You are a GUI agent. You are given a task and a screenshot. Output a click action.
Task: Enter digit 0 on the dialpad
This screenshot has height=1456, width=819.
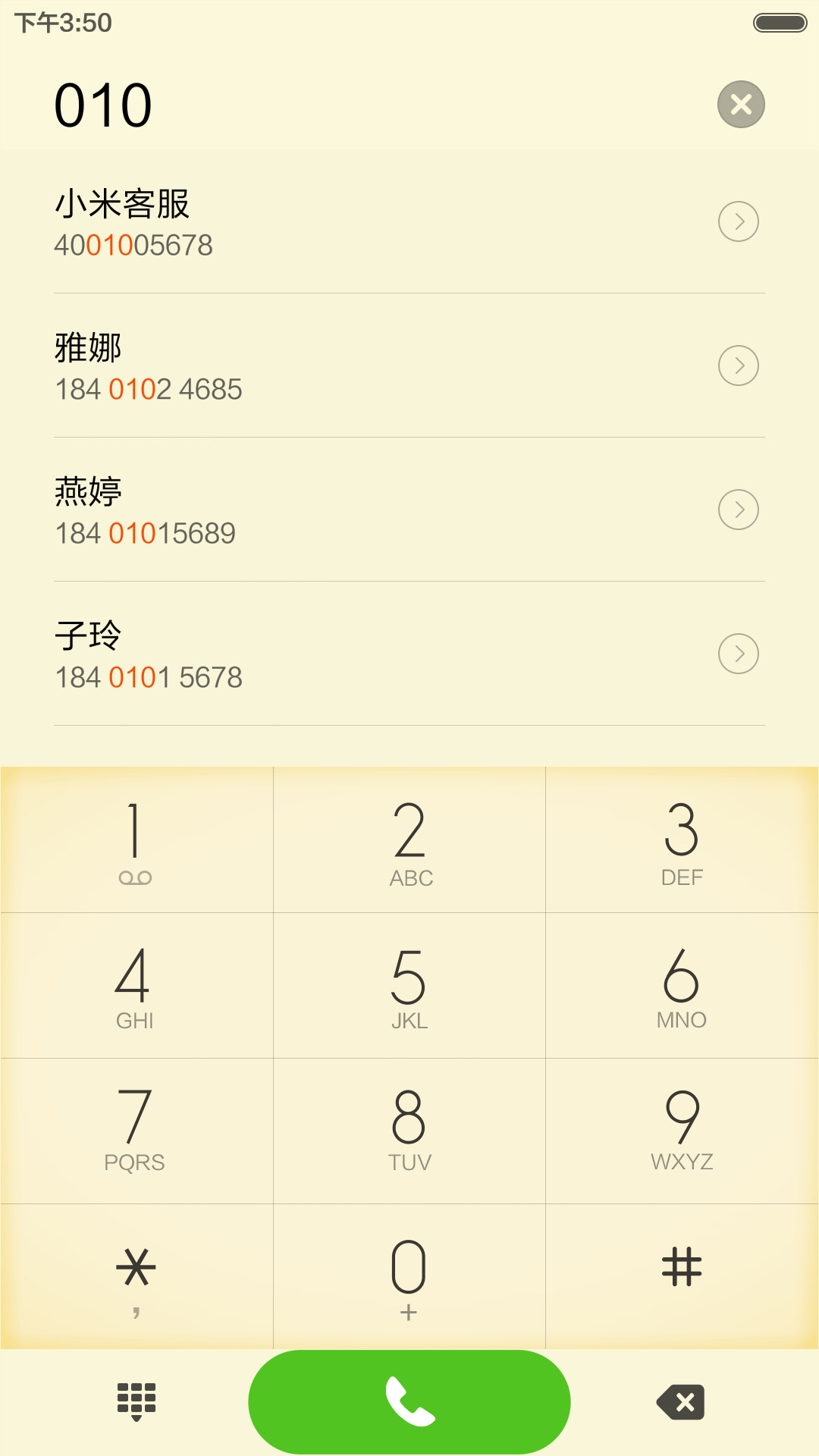click(x=409, y=1276)
